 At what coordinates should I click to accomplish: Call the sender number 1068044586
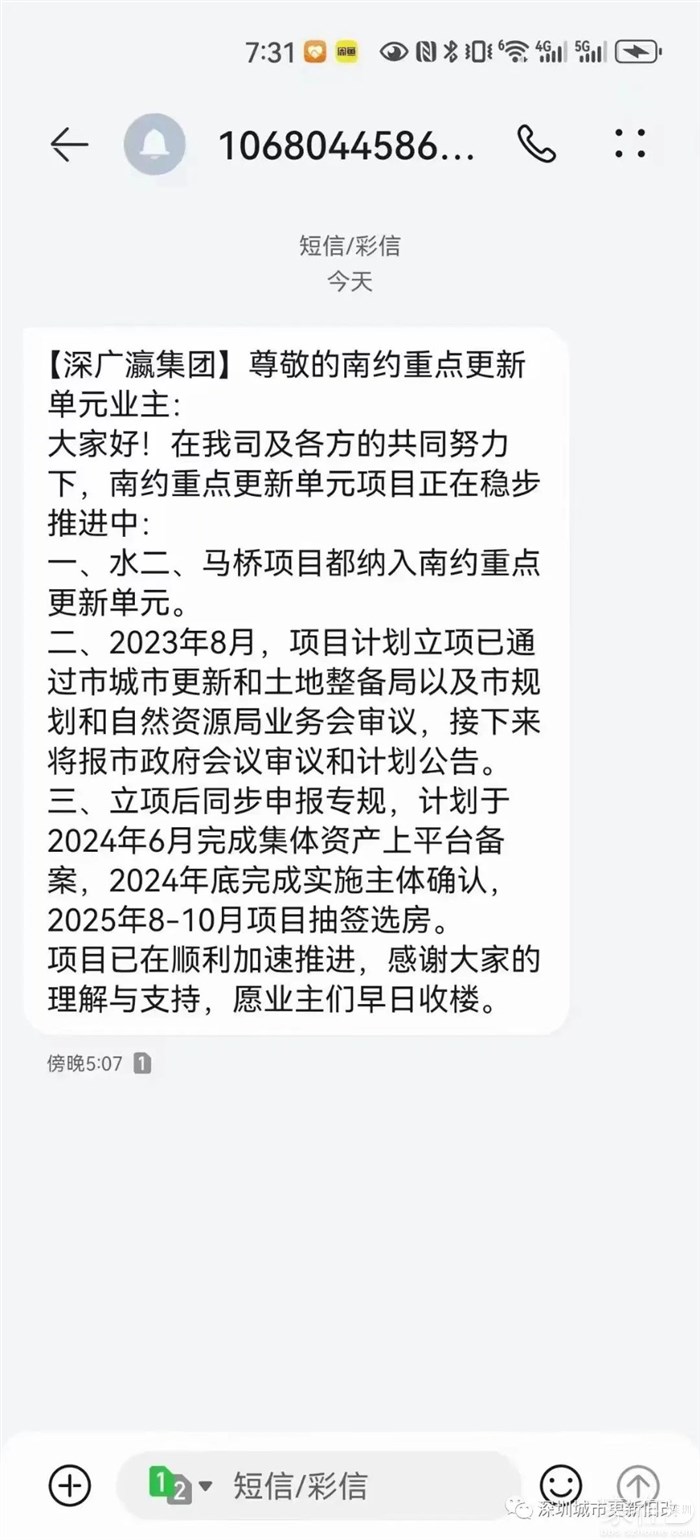coord(536,145)
